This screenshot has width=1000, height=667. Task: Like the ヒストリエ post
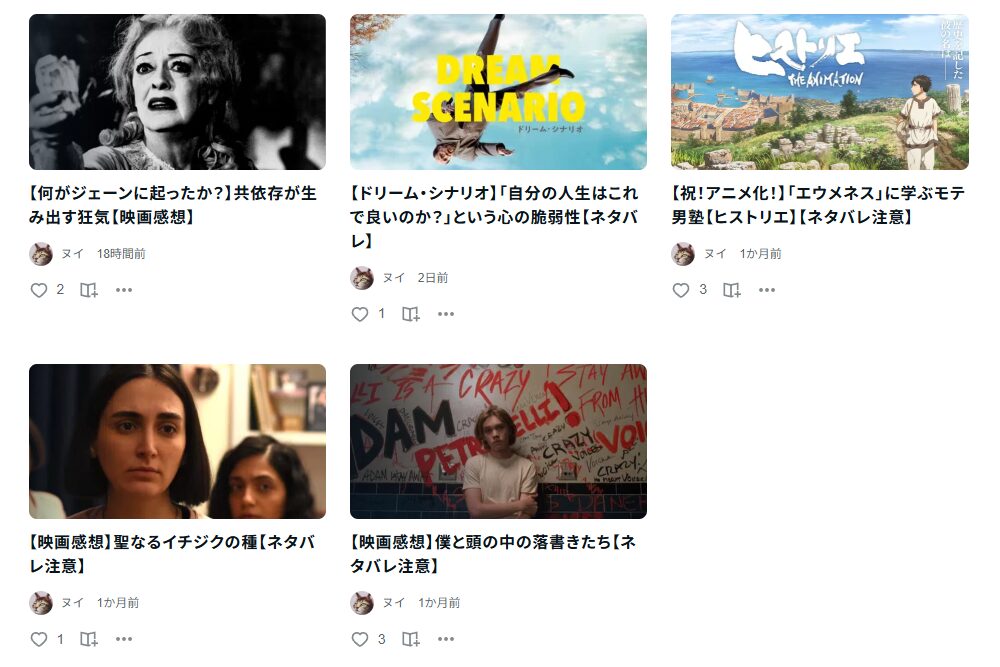pos(681,290)
